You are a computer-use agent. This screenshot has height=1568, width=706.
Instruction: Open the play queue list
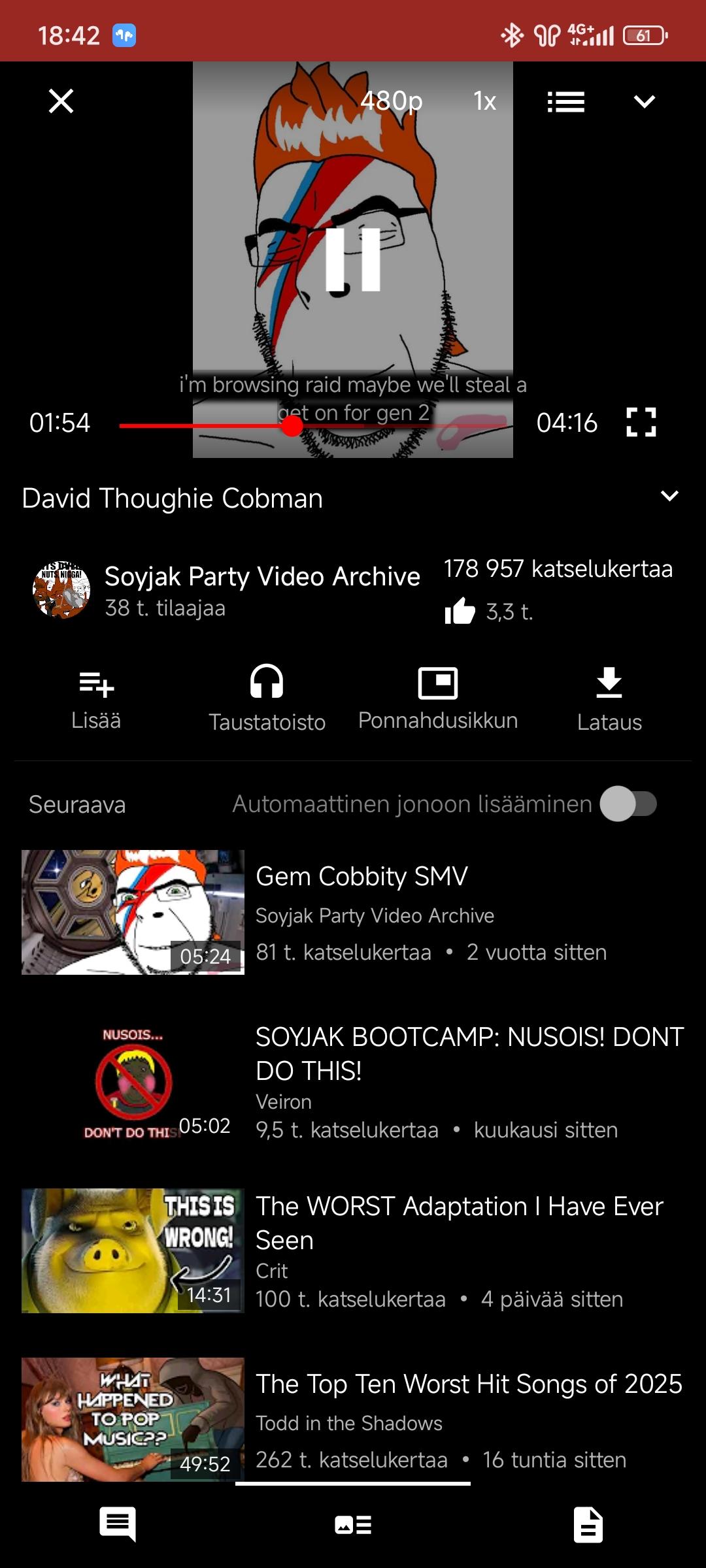565,101
